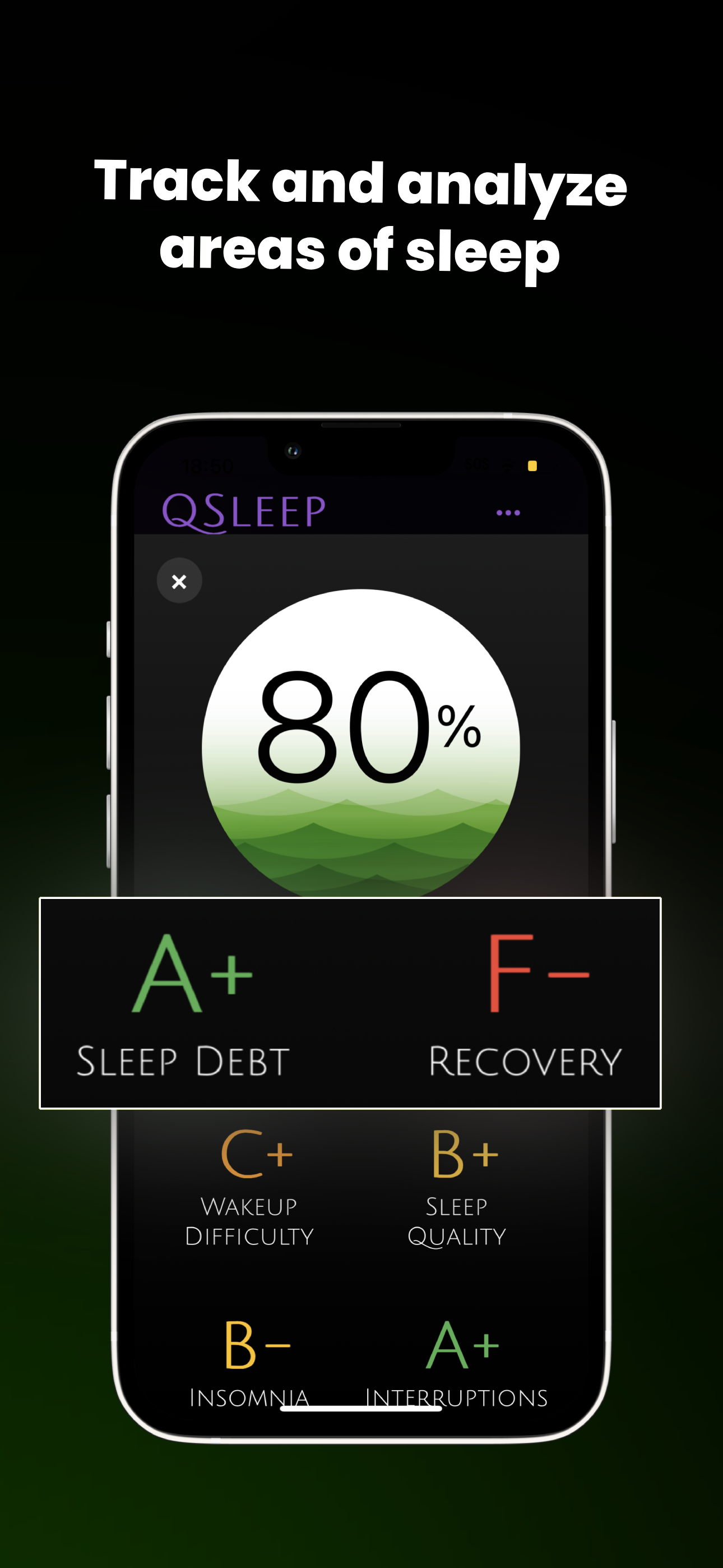Tap the sleep score progress circle
This screenshot has height=1568, width=723.
[x=360, y=736]
